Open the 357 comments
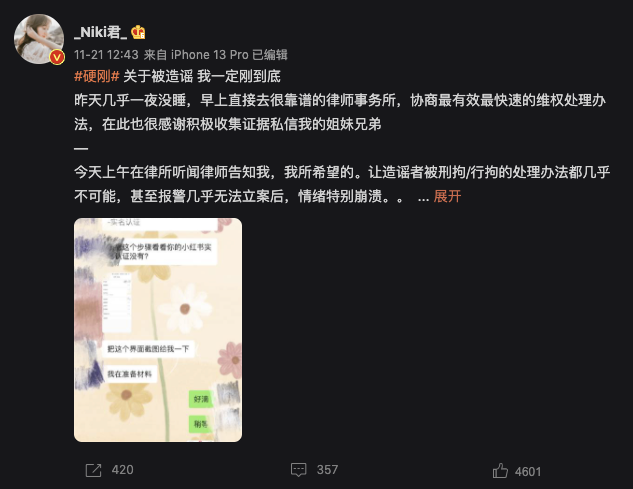Screen dimensions: 633x489 click(x=315, y=469)
